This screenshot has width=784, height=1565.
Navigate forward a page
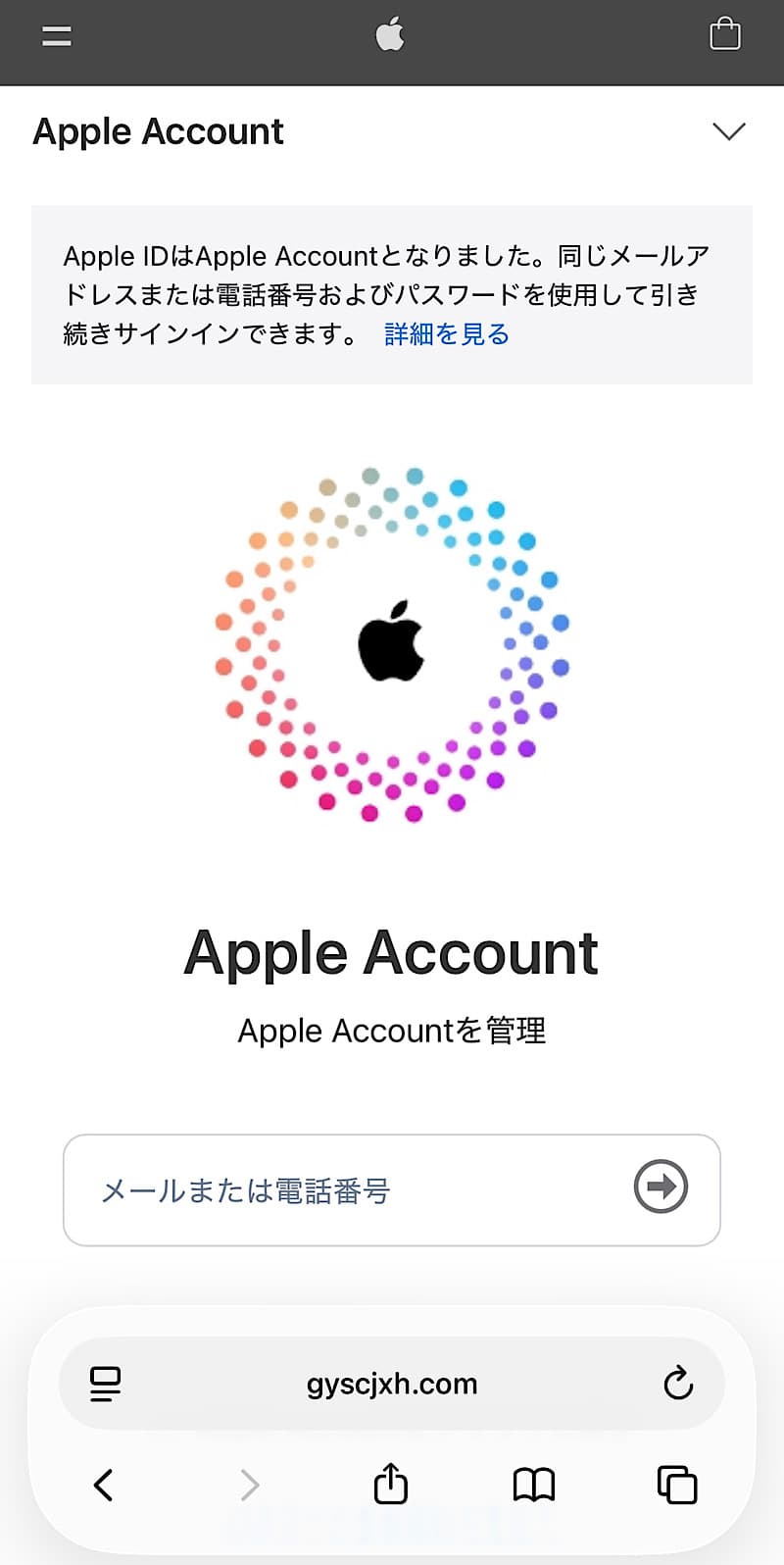click(248, 1484)
